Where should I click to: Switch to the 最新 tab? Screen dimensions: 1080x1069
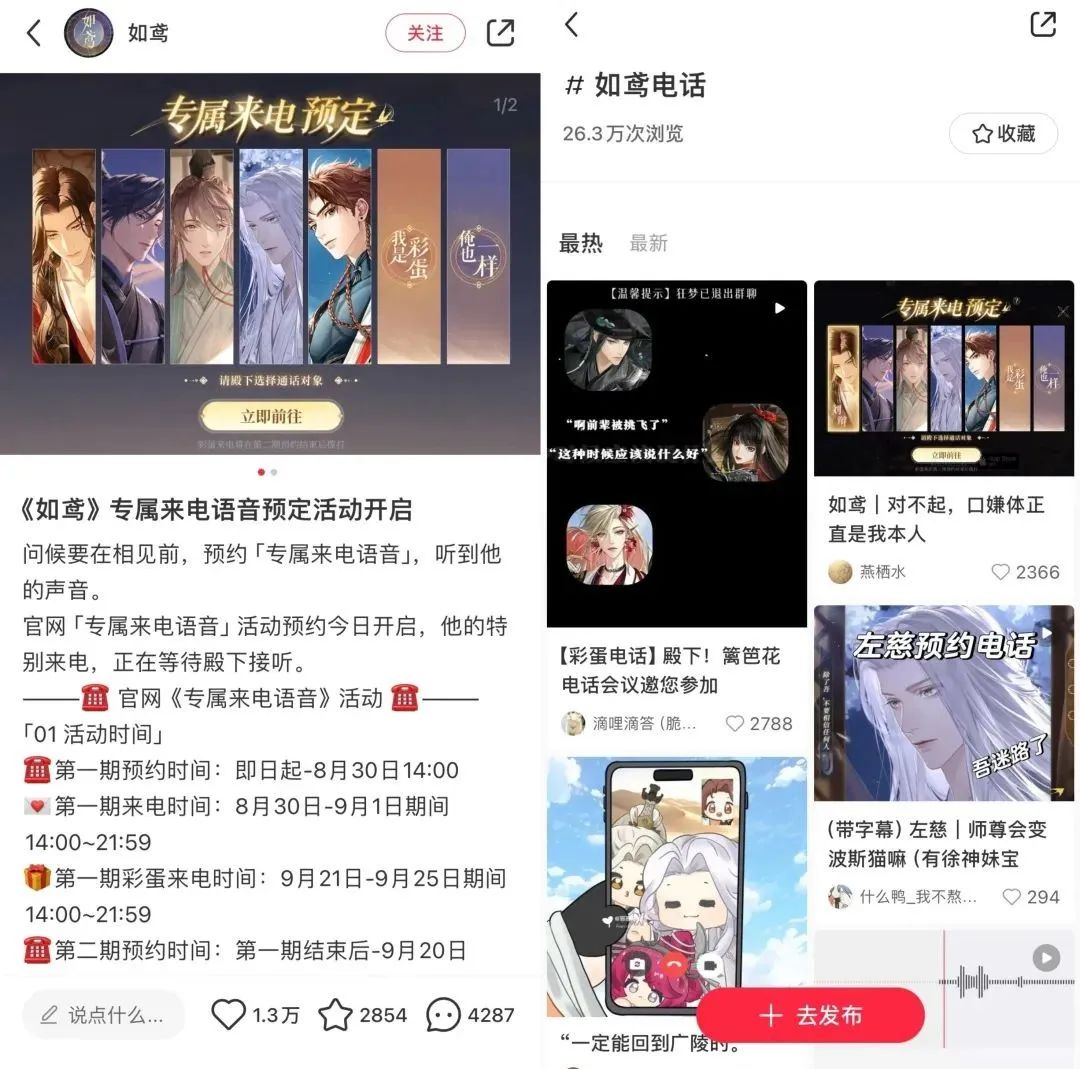tap(648, 243)
